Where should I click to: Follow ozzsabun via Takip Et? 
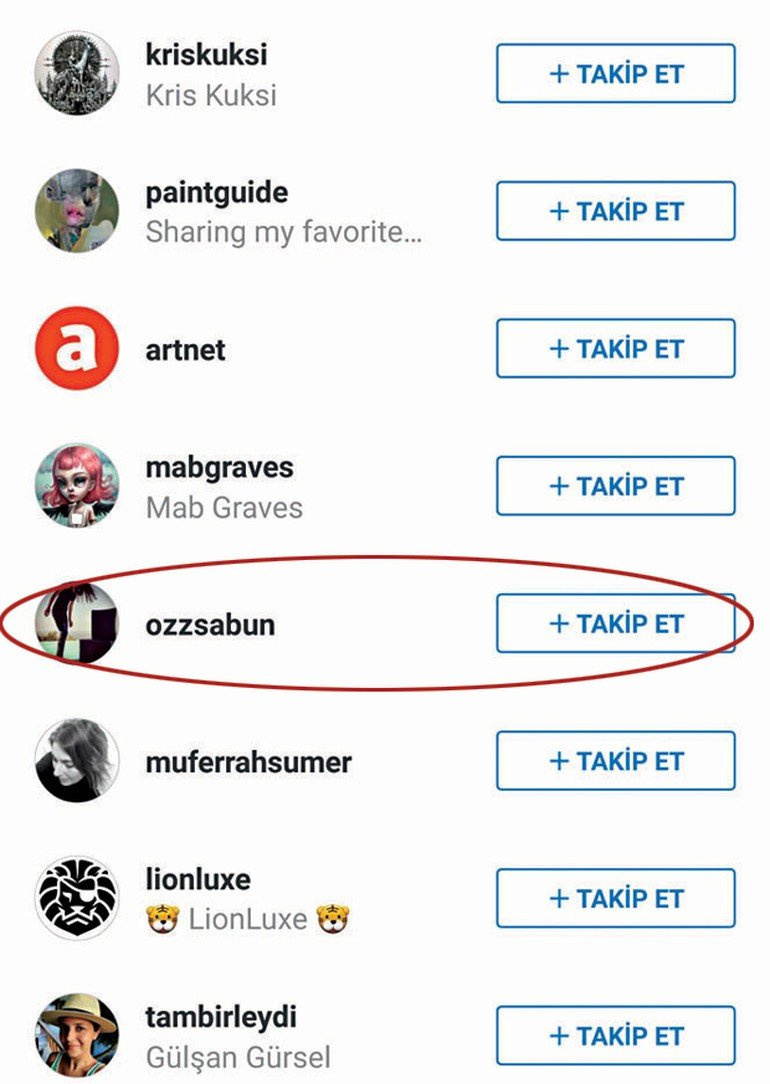[615, 624]
